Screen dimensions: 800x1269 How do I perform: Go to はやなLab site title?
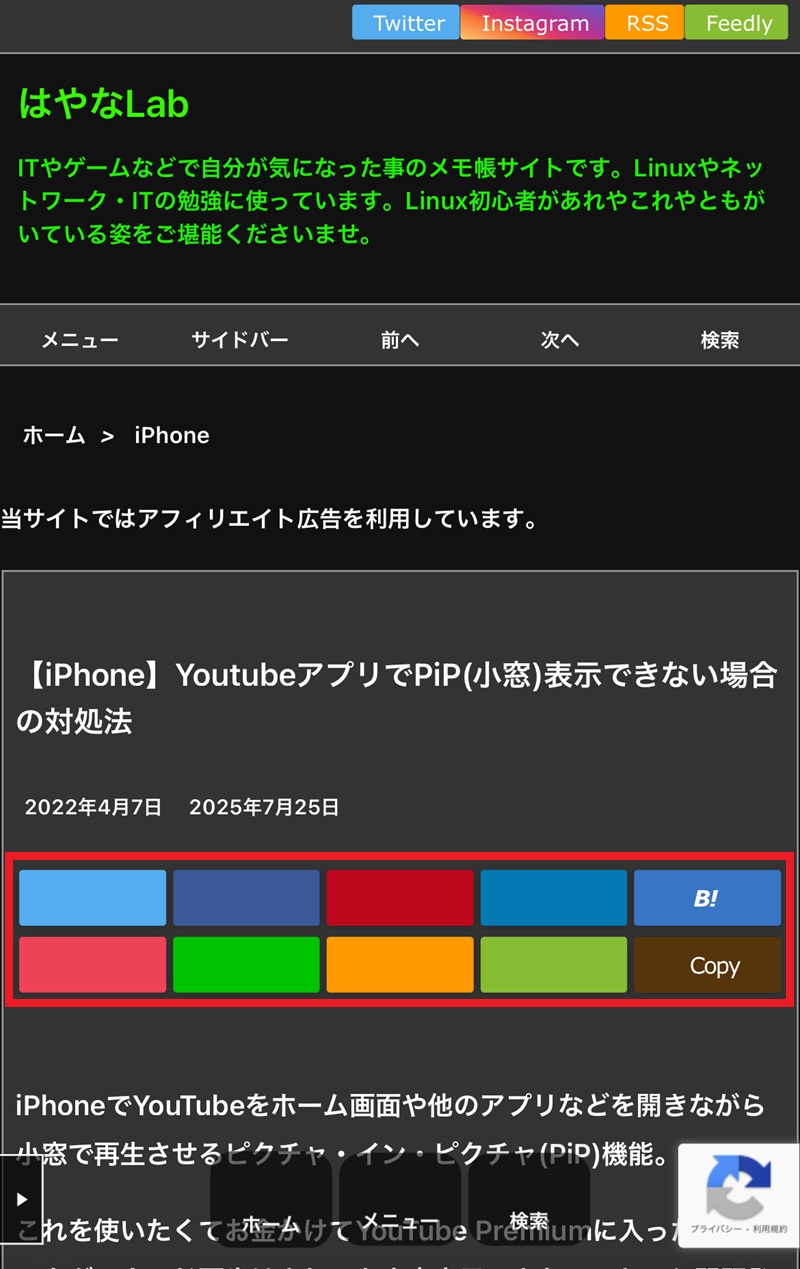[x=103, y=103]
